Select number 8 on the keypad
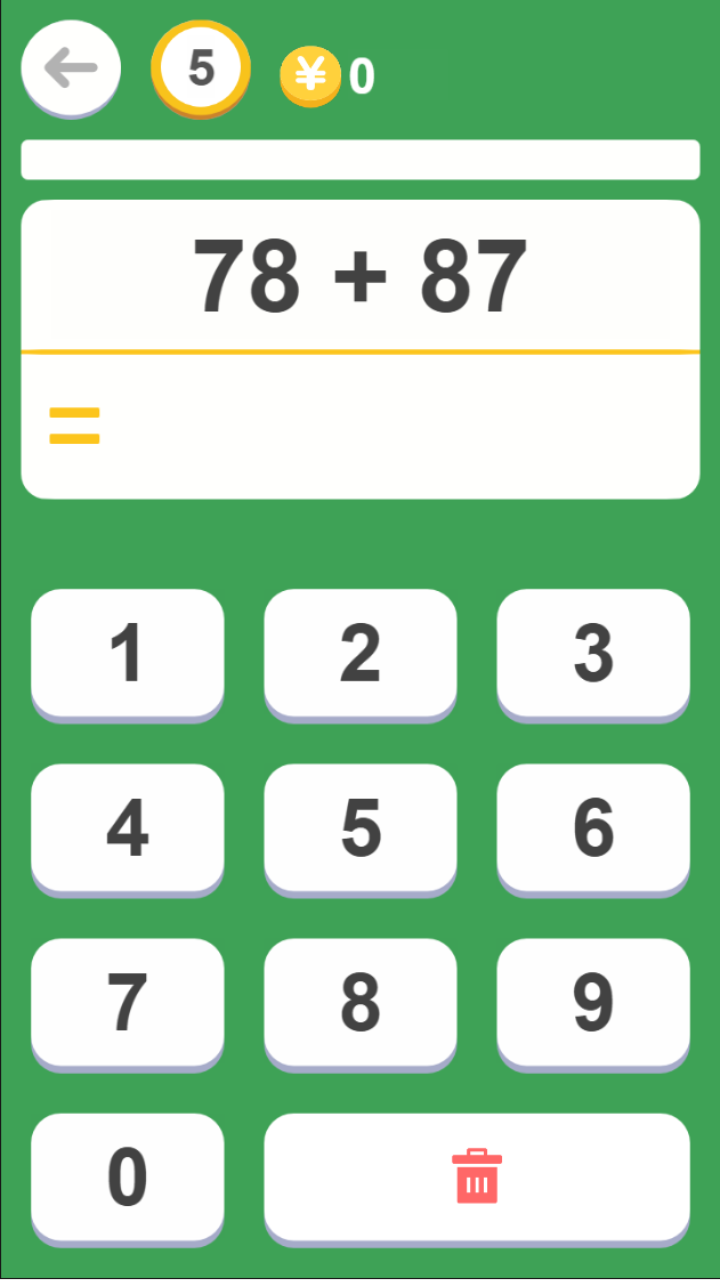Screen dimensions: 720x1280 [360, 1002]
